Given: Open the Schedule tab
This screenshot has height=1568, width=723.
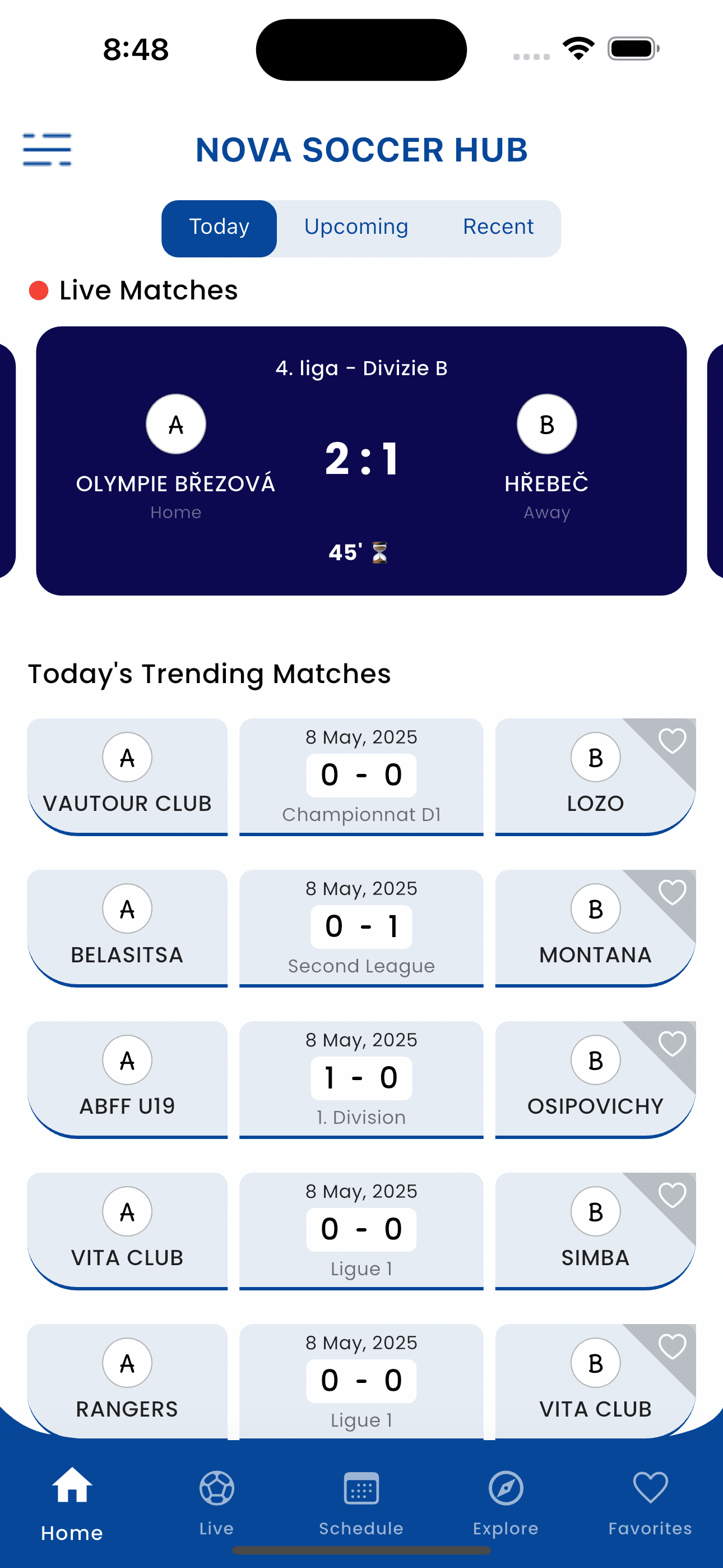Looking at the screenshot, I should tap(361, 1503).
